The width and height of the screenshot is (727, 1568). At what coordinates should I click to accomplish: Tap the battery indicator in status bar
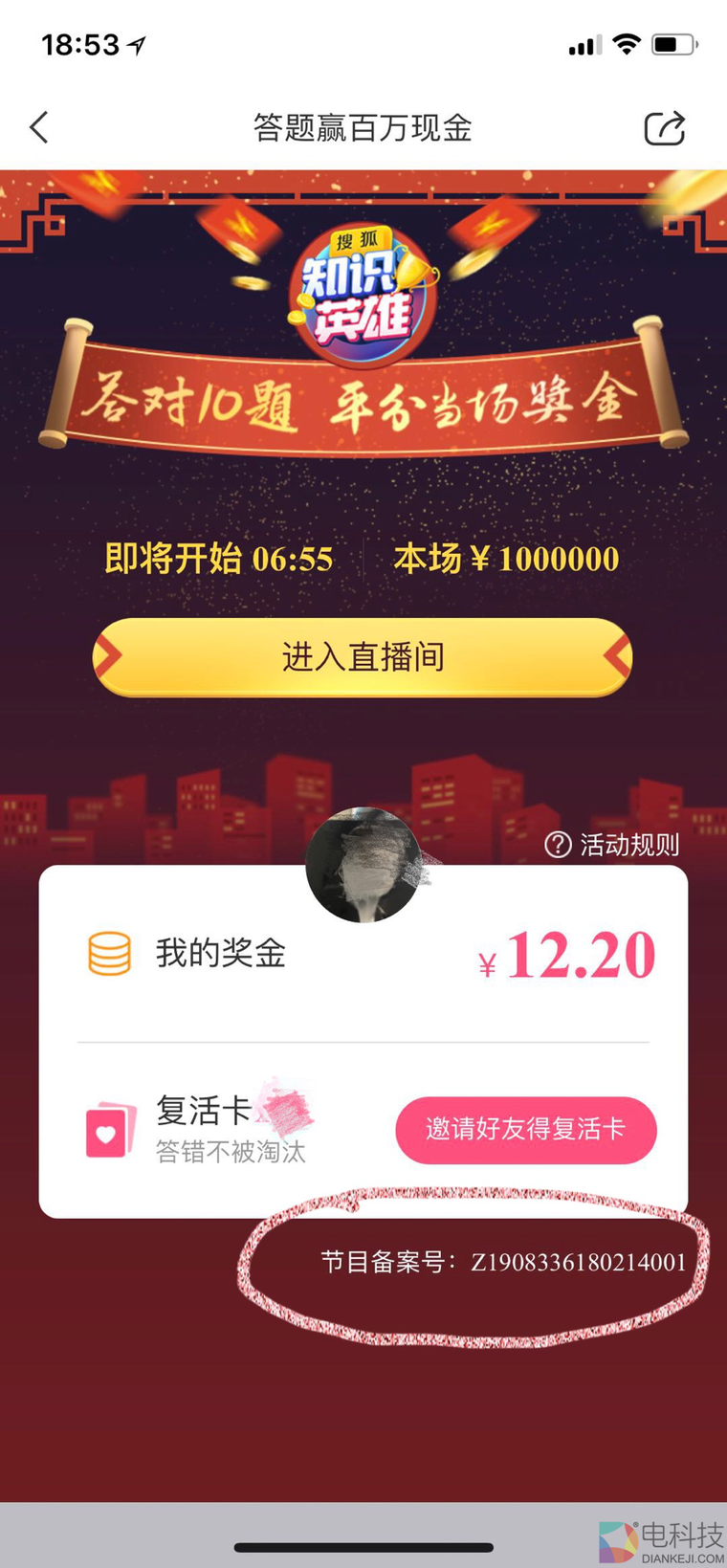coord(672,43)
